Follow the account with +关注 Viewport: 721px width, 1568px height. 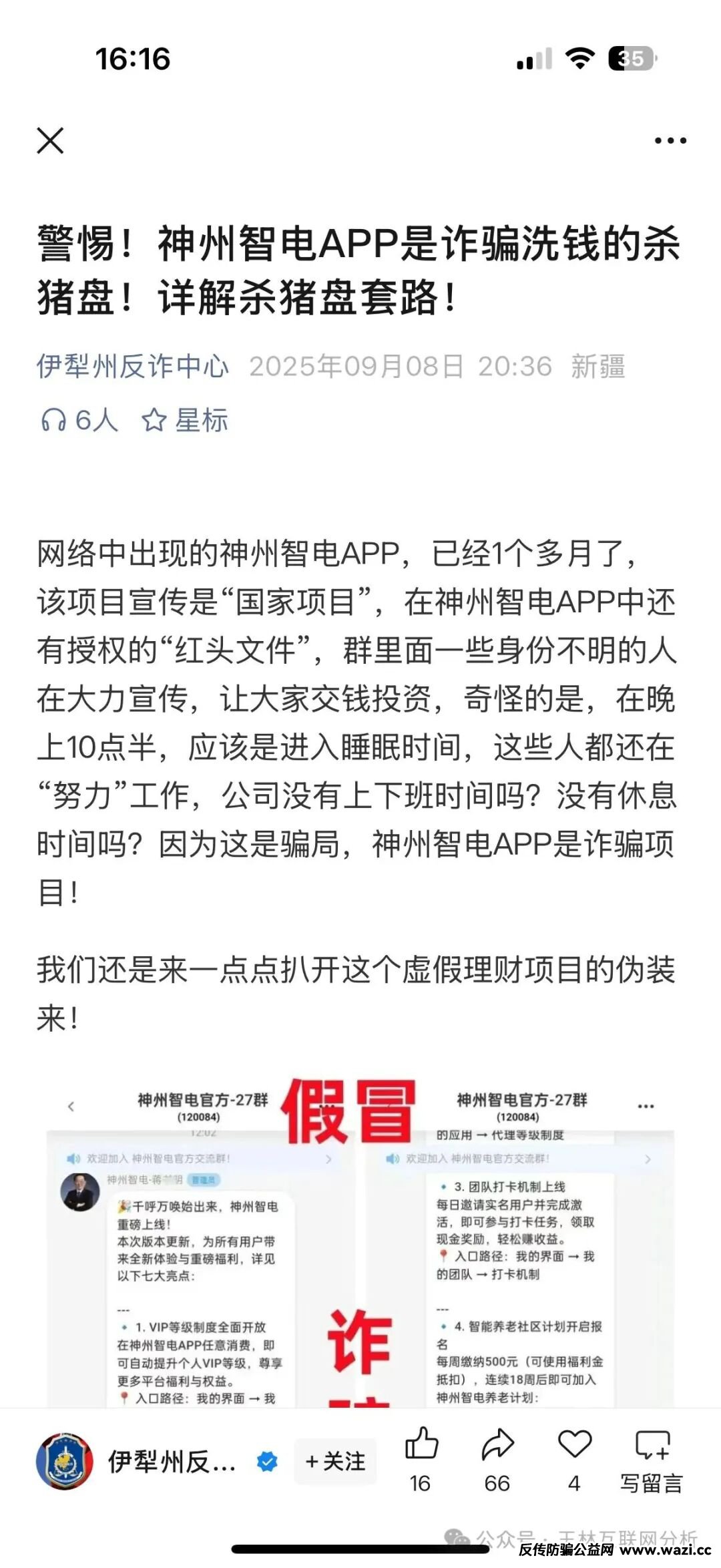[x=335, y=1461]
